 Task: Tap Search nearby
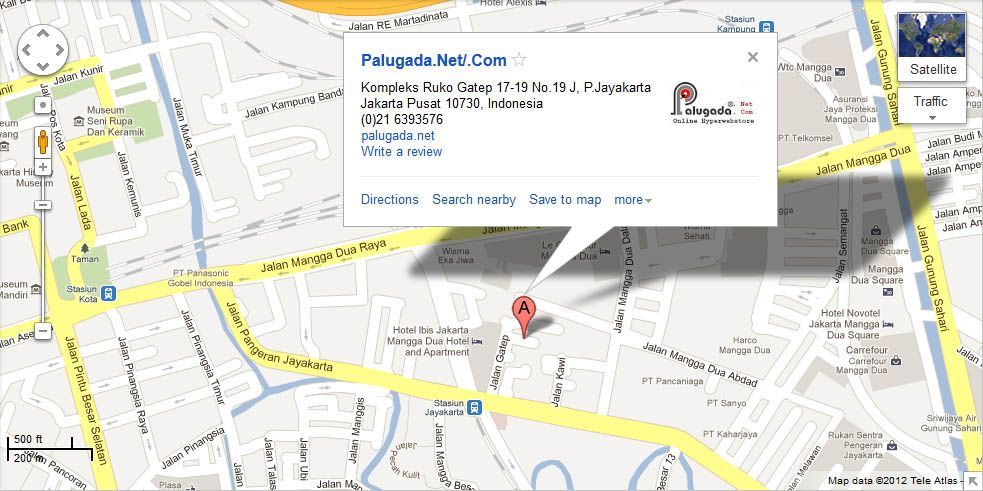474,199
